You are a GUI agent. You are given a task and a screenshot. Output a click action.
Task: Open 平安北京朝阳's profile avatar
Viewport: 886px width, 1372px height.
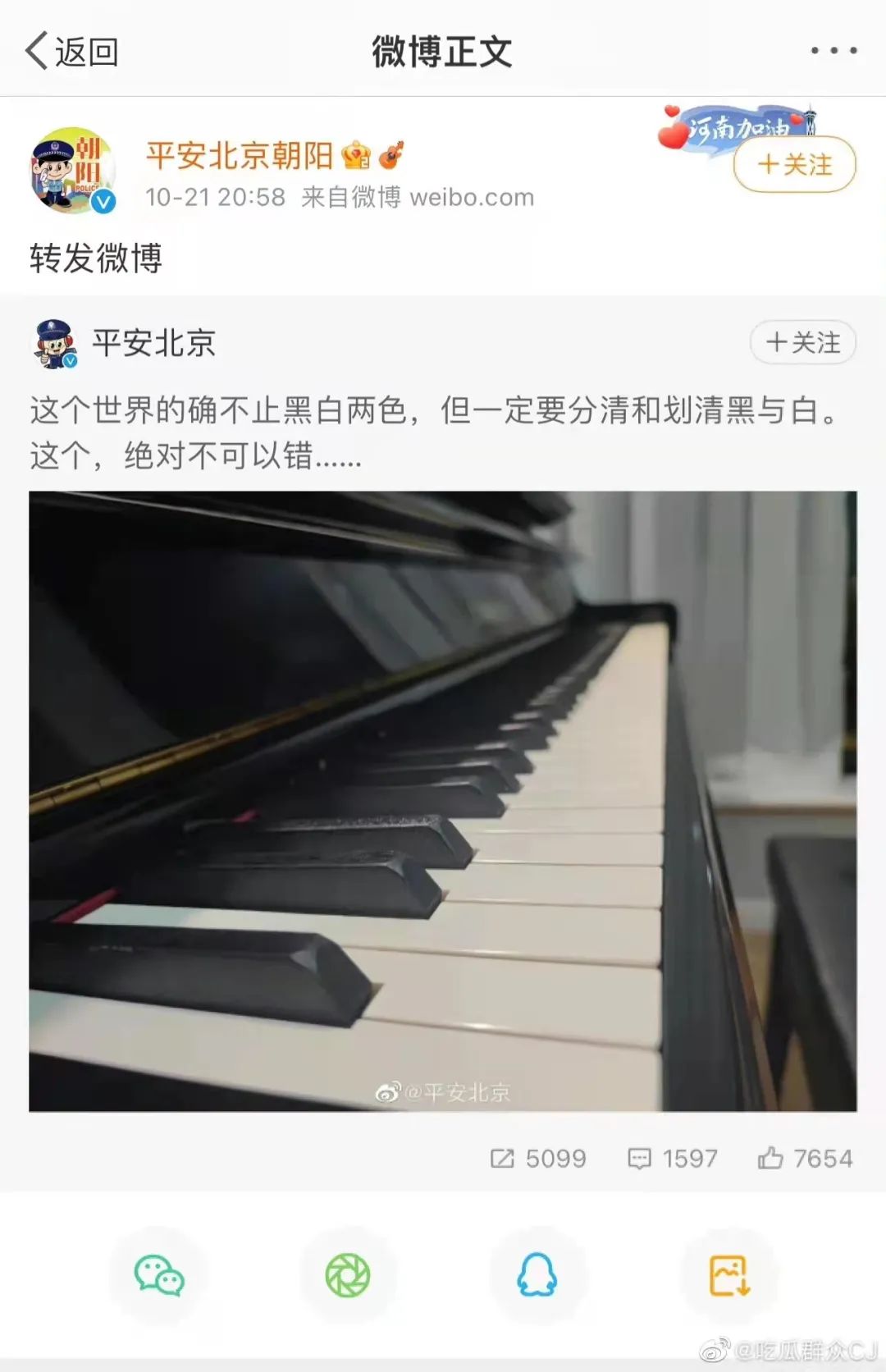pyautogui.click(x=73, y=171)
